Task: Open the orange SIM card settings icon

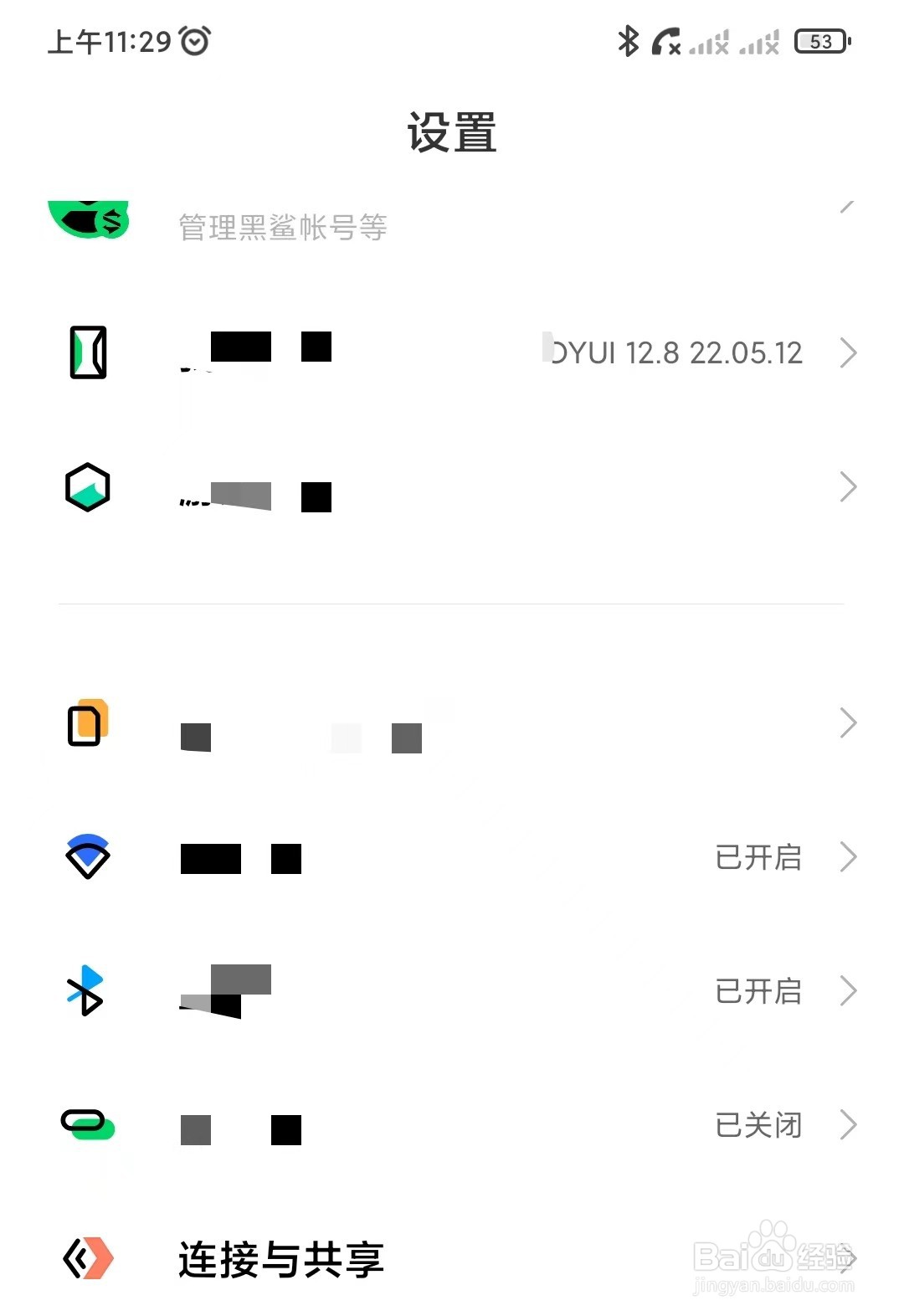Action: pyautogui.click(x=86, y=722)
